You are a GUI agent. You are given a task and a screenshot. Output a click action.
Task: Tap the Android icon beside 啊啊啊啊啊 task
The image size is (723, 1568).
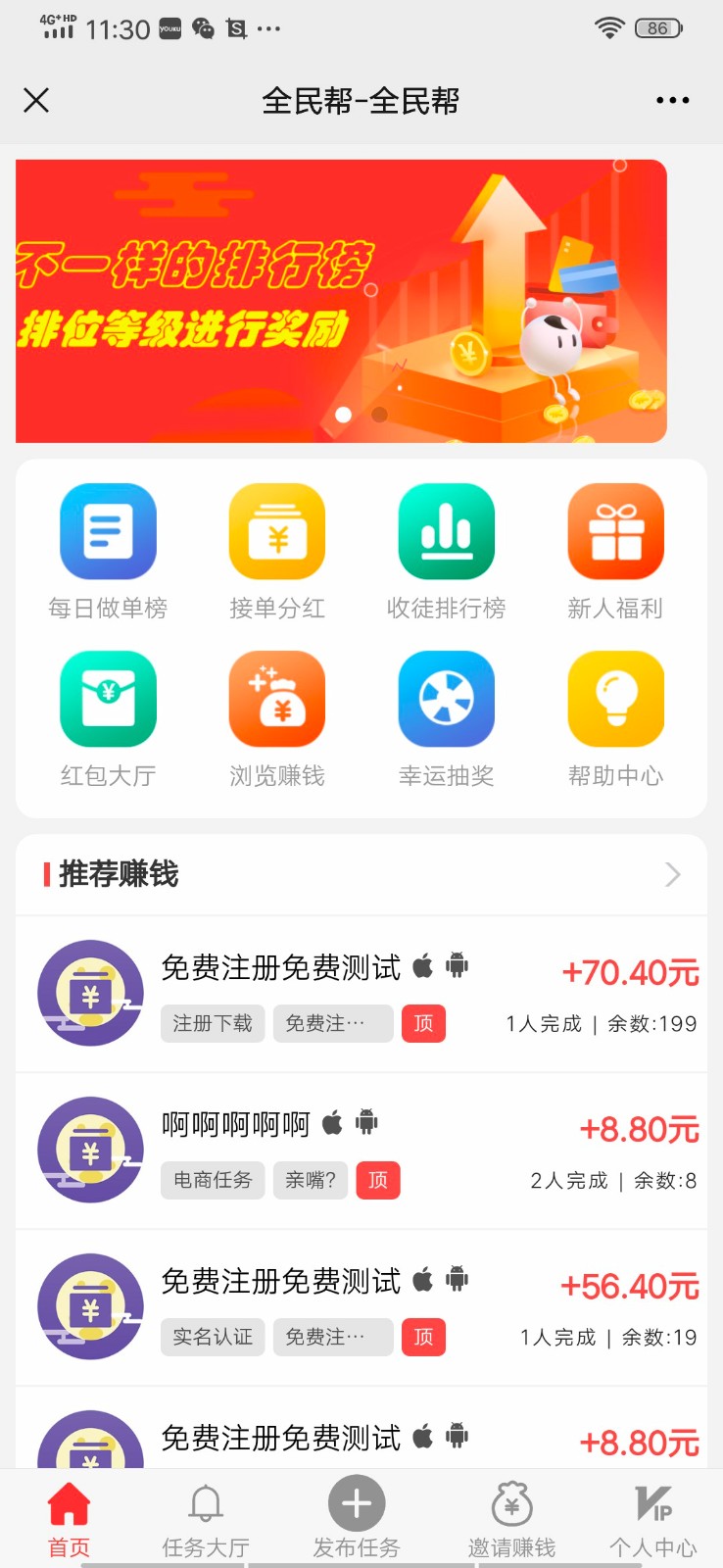364,1123
